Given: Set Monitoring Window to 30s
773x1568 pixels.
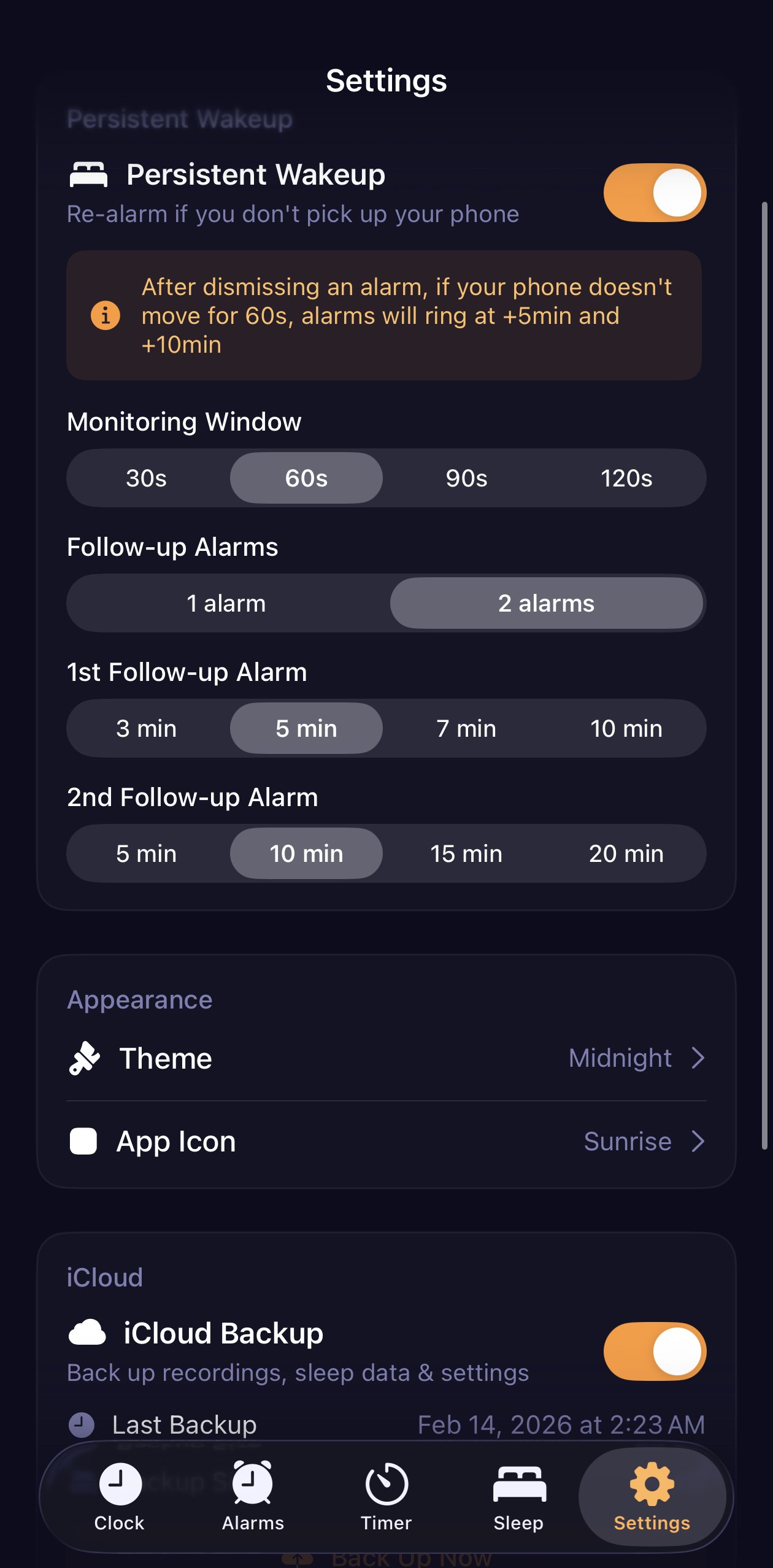Looking at the screenshot, I should pos(146,478).
